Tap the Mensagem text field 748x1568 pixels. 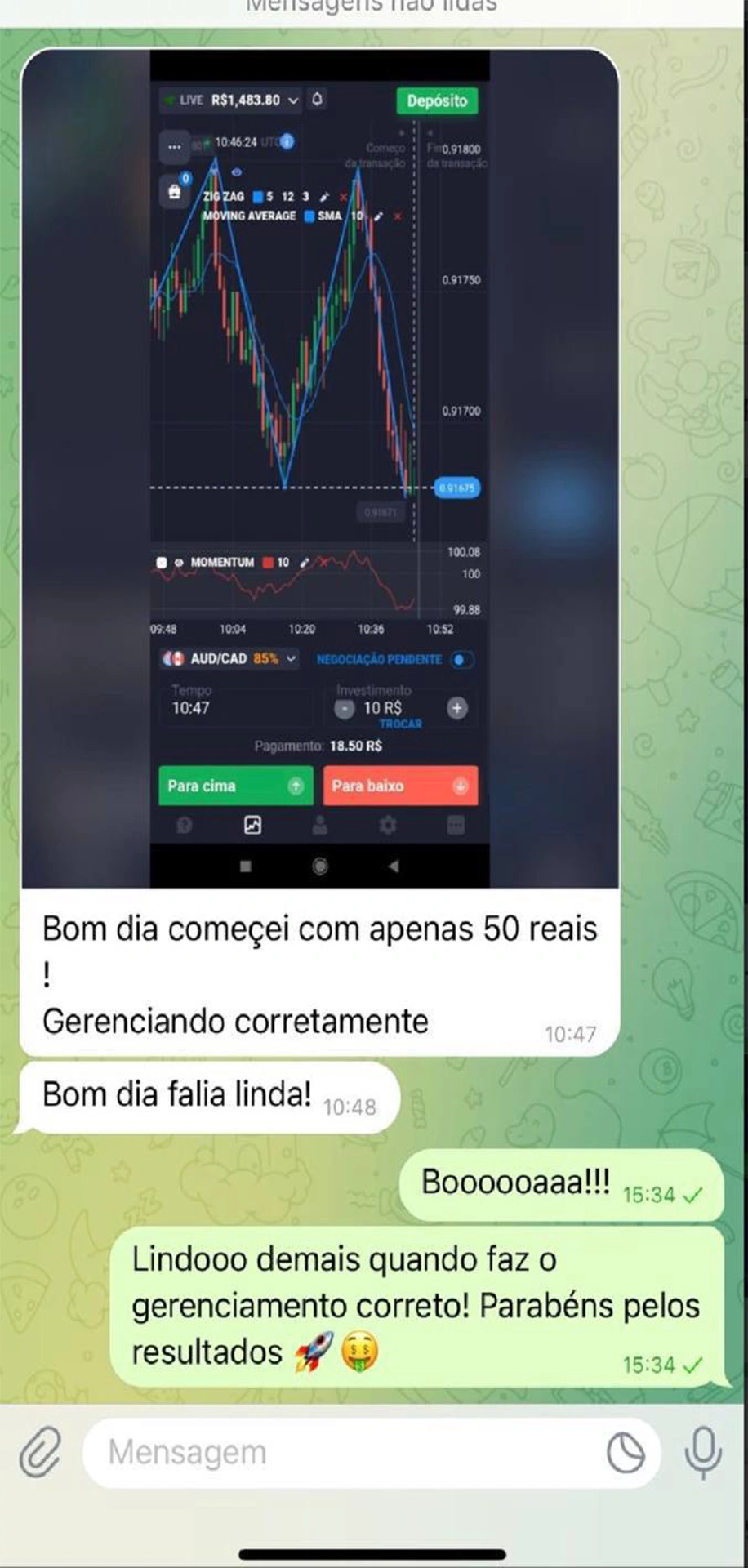pyautogui.click(x=343, y=1453)
